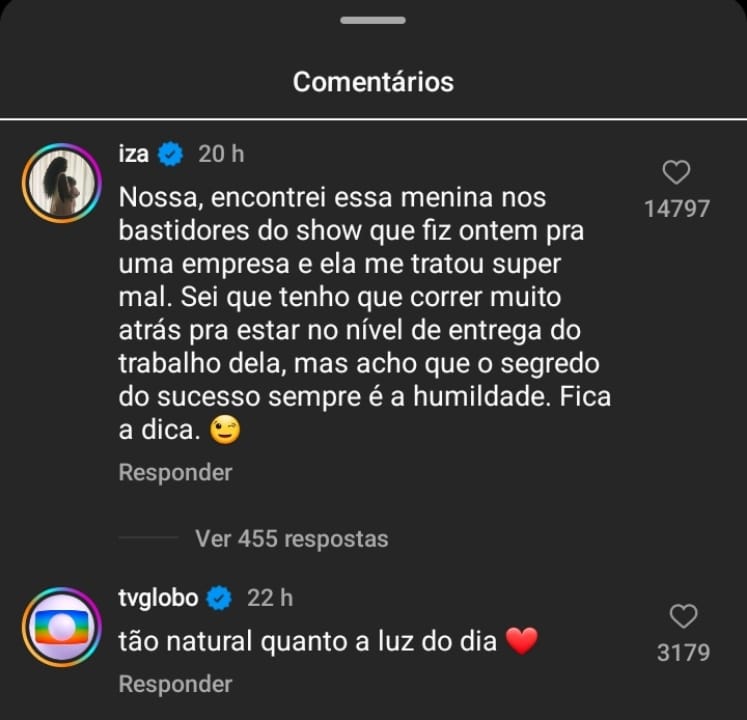Visit the iza username link
The width and height of the screenshot is (747, 720).
coord(133,154)
